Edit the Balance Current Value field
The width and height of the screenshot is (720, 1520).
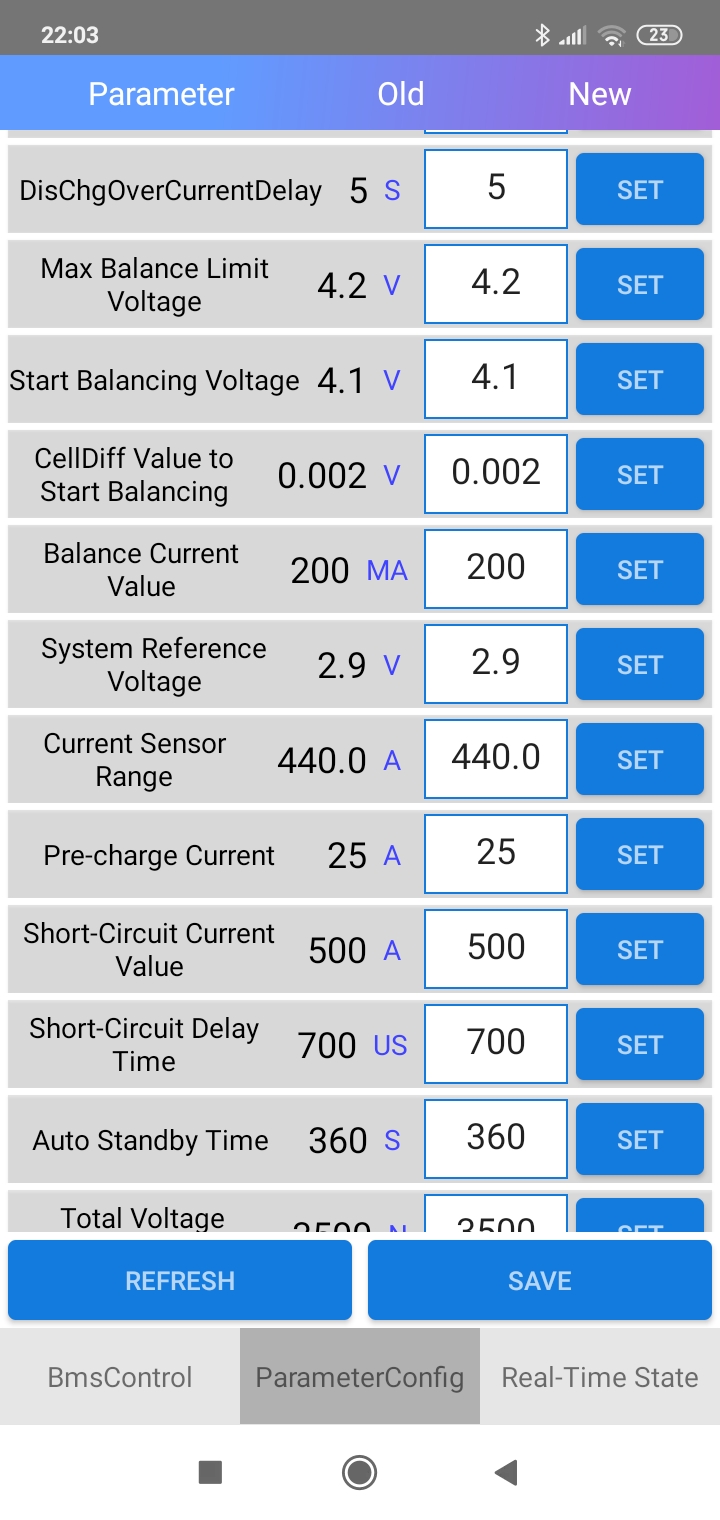click(x=496, y=569)
